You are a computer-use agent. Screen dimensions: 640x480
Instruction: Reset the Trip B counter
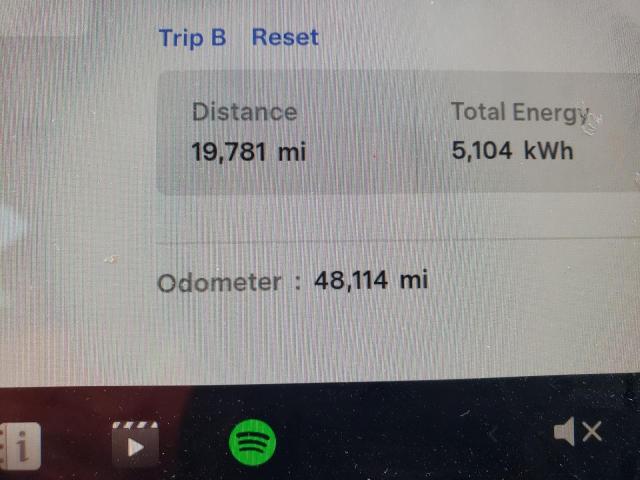coord(284,38)
